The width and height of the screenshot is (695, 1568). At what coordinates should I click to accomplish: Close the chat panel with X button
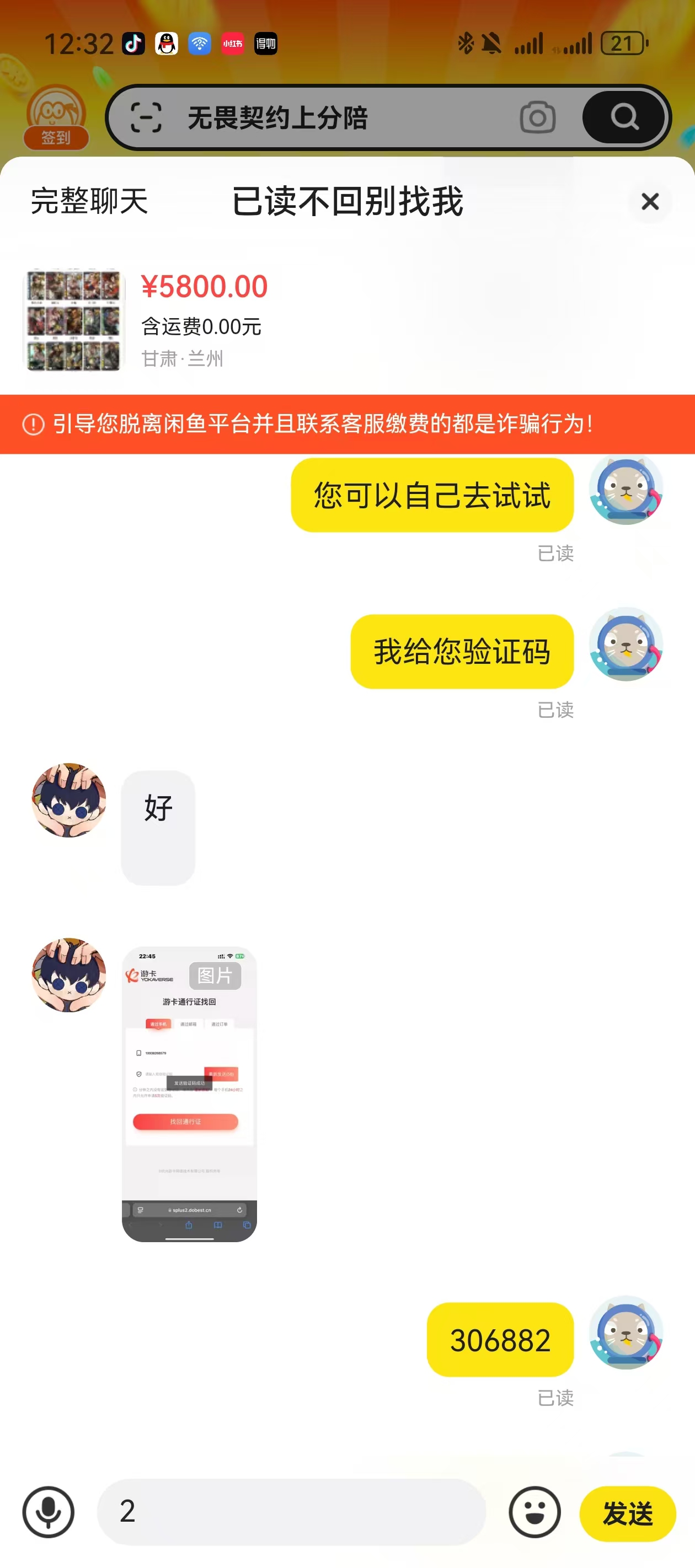649,201
